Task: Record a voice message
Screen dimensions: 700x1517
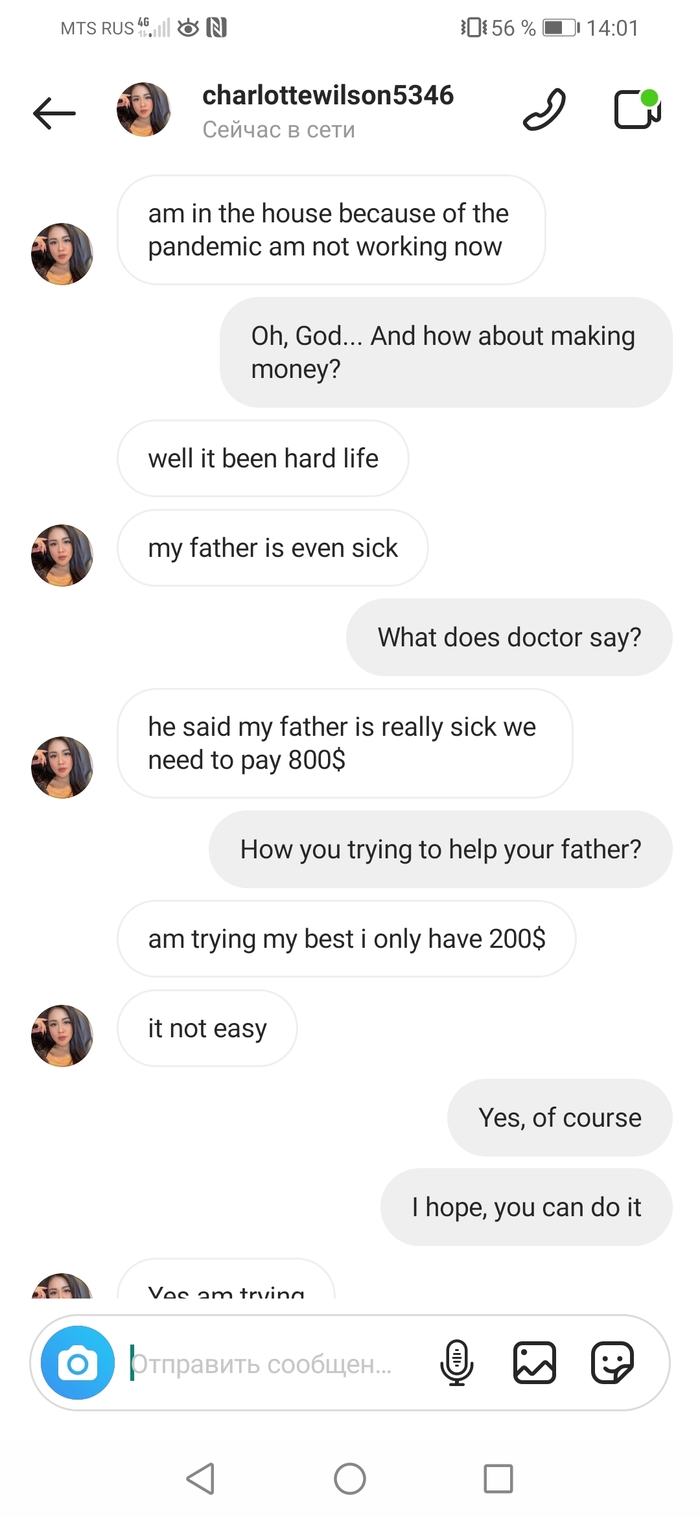Action: tap(457, 1362)
